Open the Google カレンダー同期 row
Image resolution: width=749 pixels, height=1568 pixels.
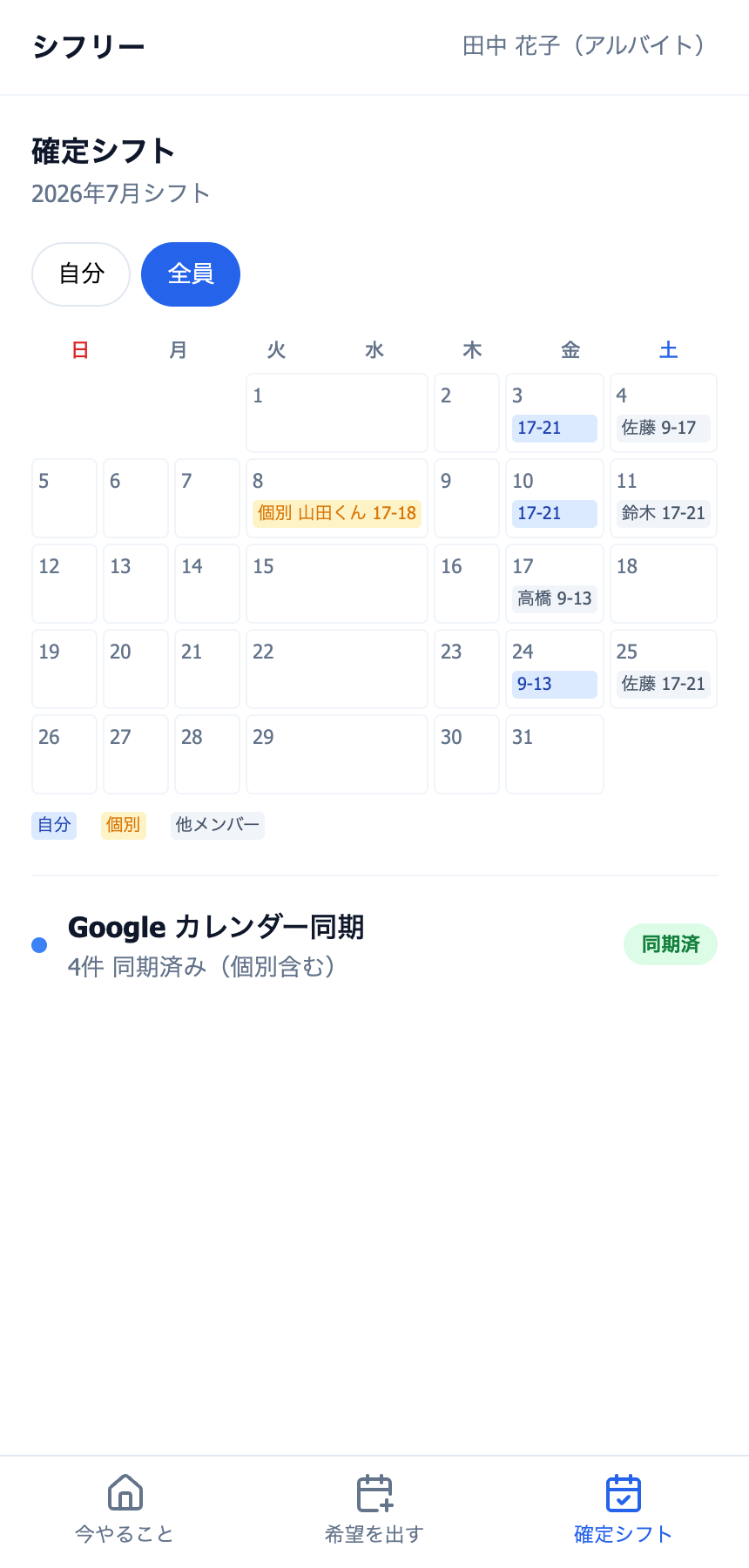374,945
